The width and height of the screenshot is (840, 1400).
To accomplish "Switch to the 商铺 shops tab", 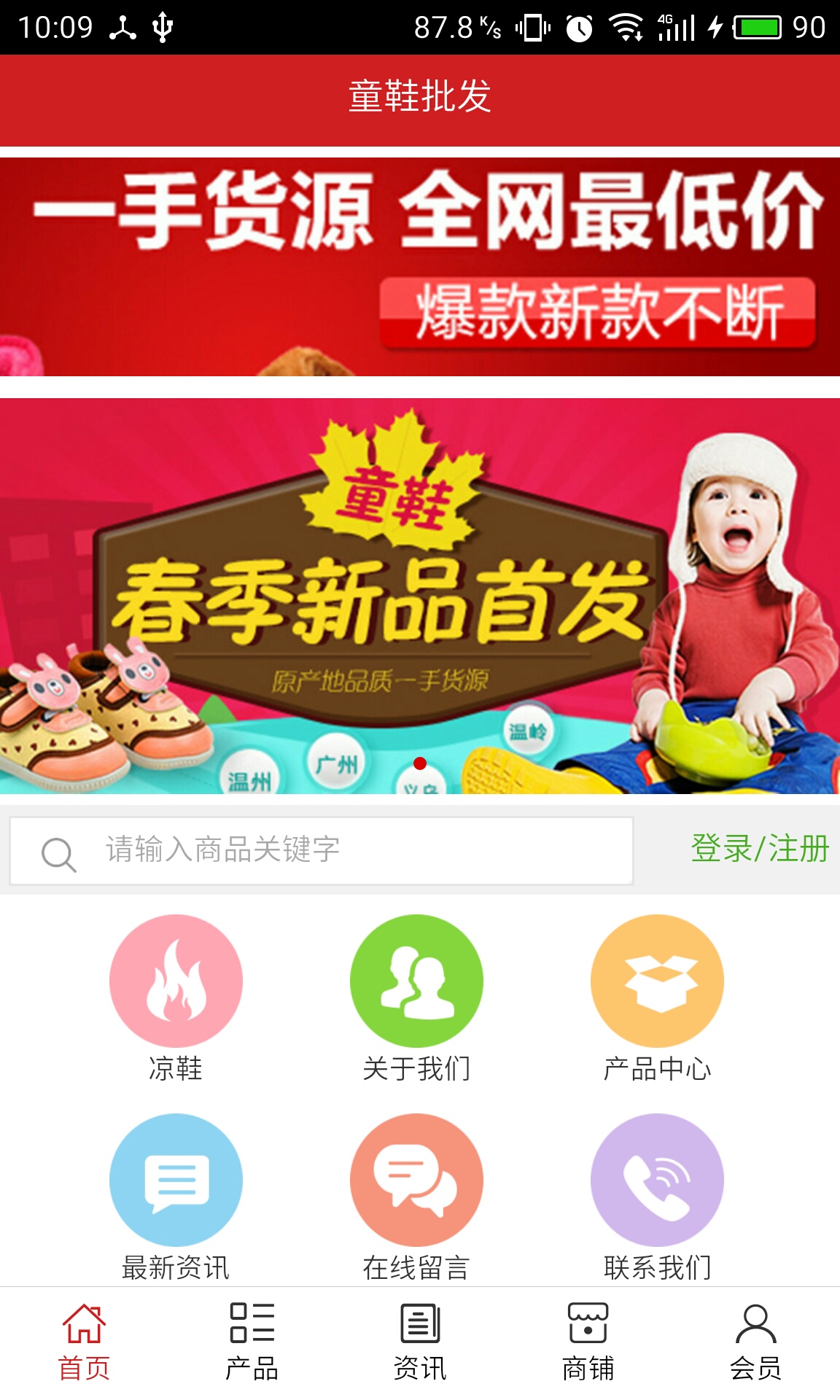I will click(x=588, y=1342).
